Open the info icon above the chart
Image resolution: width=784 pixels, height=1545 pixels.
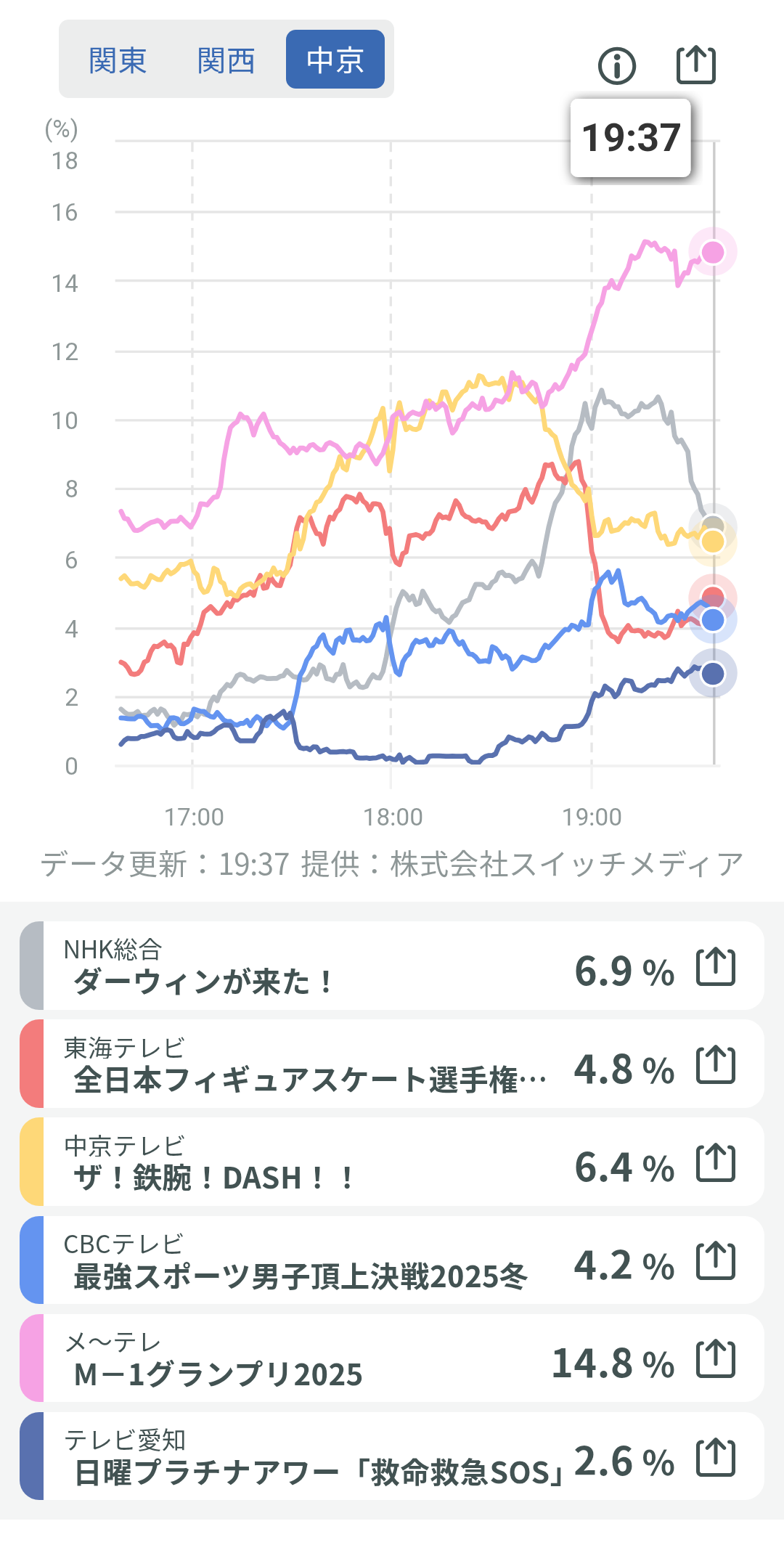coord(617,66)
